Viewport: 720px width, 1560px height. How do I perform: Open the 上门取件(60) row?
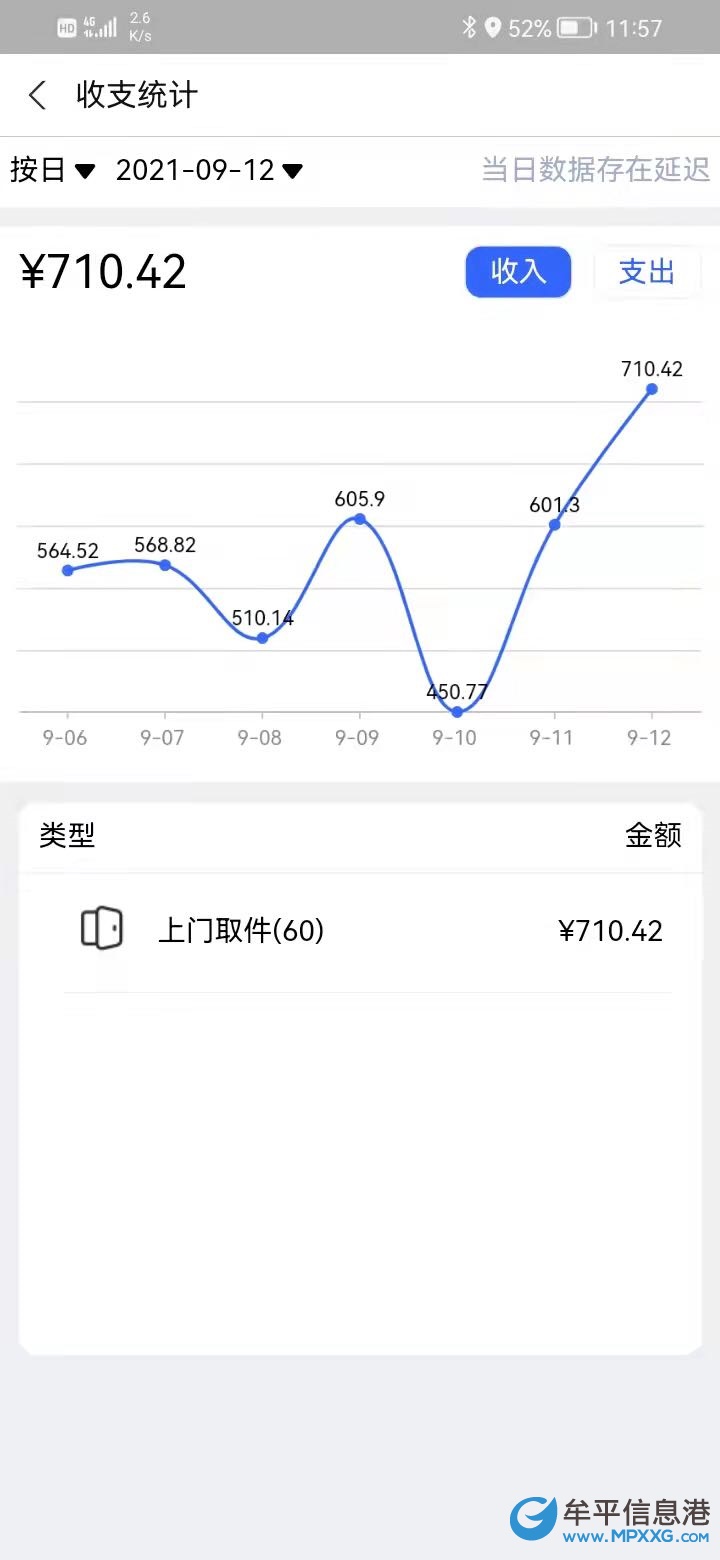coord(368,931)
